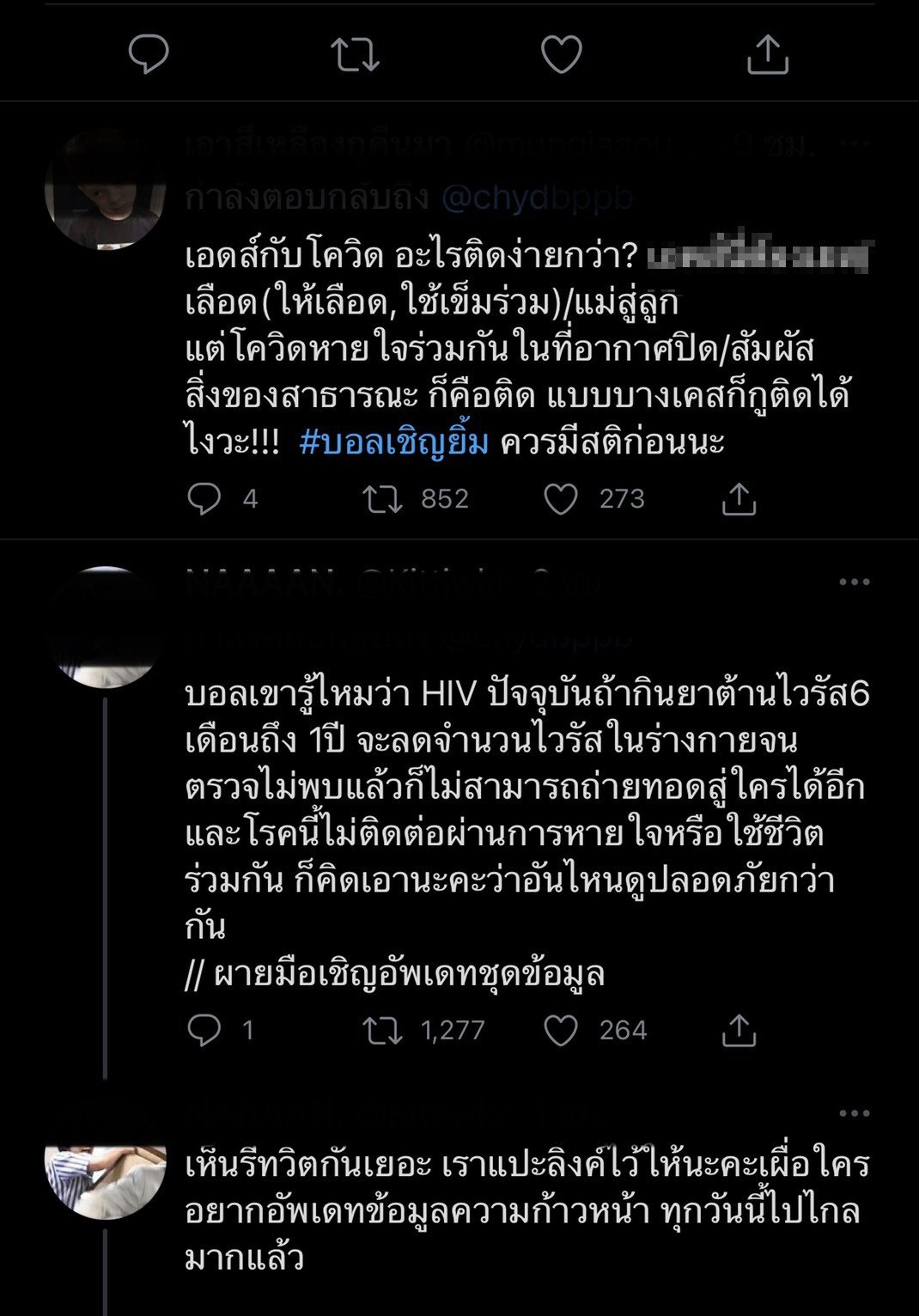Like the tweet with 273 likes
Image resolution: width=919 pixels, height=1316 pixels.
[x=561, y=499]
